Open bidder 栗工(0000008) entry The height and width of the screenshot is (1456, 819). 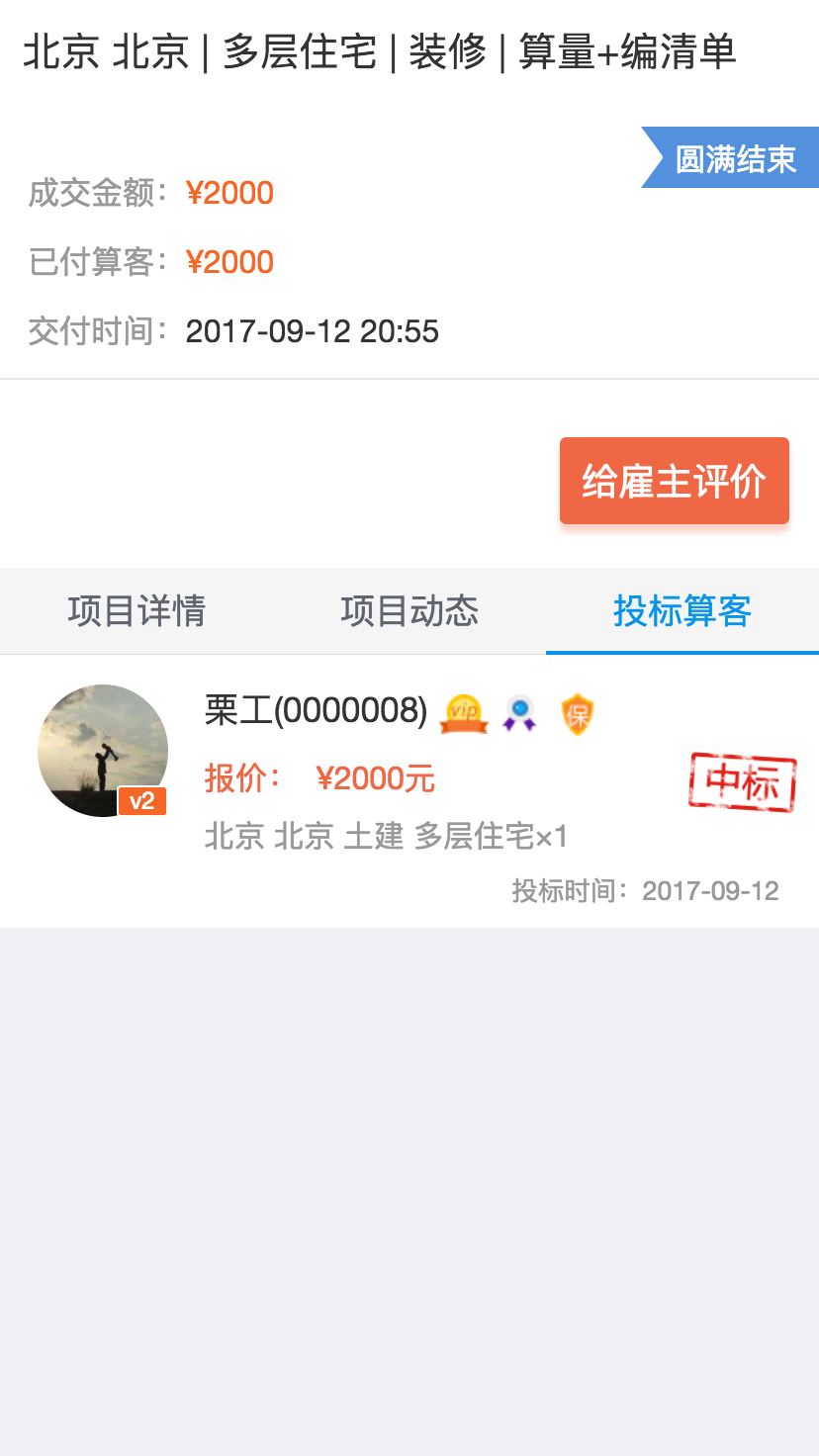[409, 789]
